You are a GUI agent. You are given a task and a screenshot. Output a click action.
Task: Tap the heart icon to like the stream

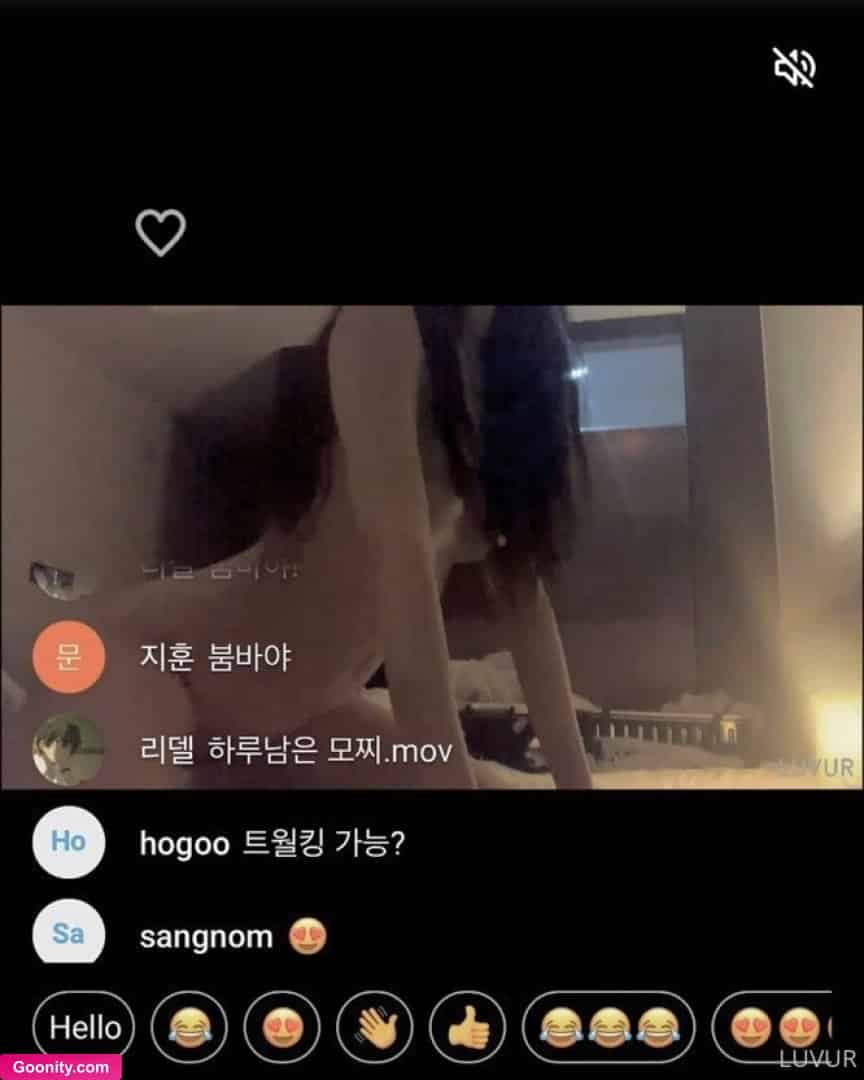point(160,233)
